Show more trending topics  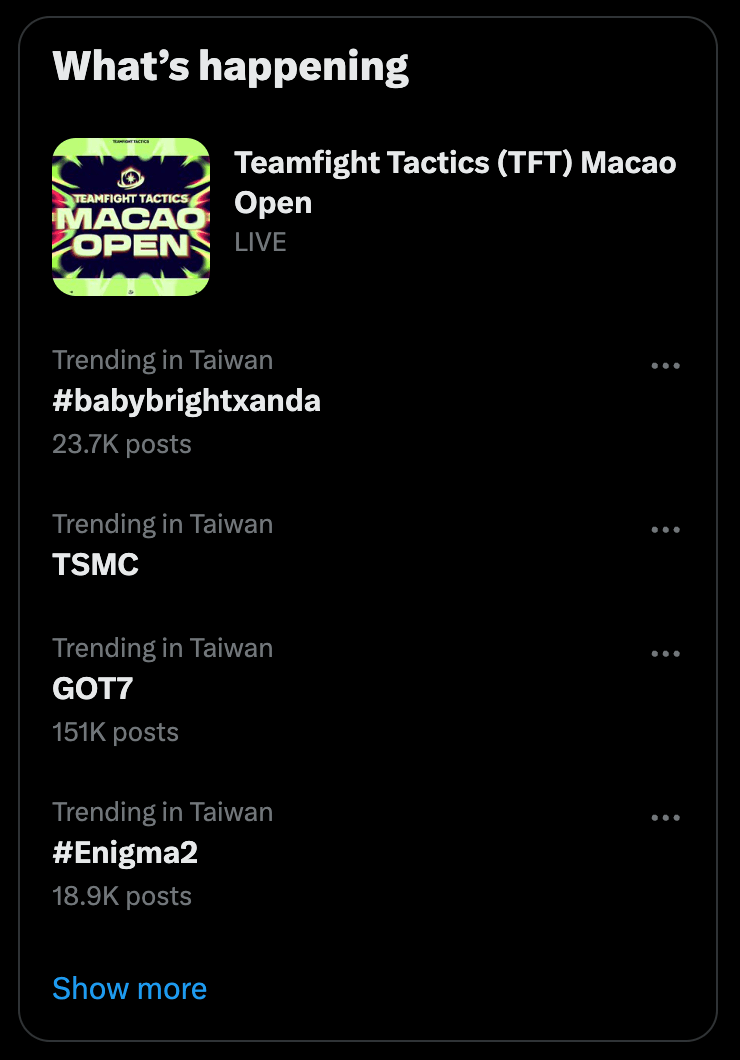click(130, 988)
